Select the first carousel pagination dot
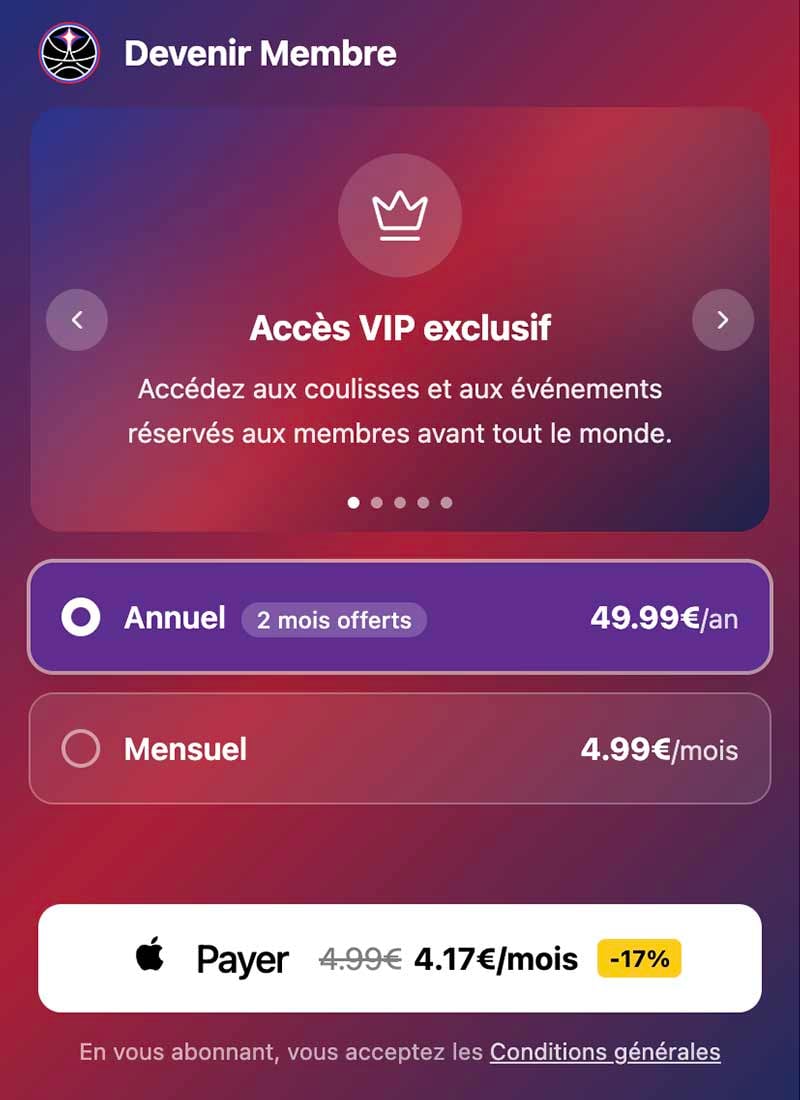800x1100 pixels. (x=353, y=503)
